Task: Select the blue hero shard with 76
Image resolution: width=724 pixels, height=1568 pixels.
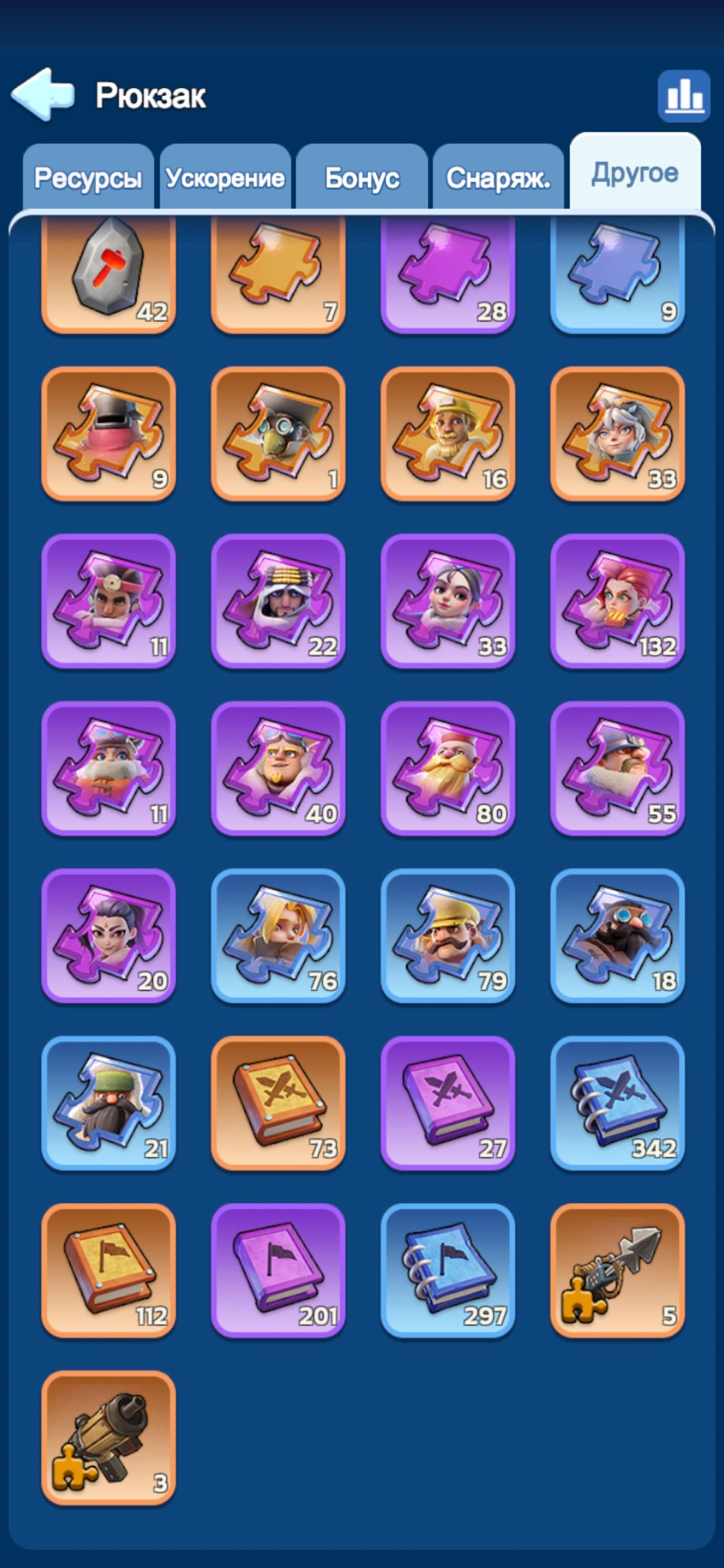Action: 278,936
